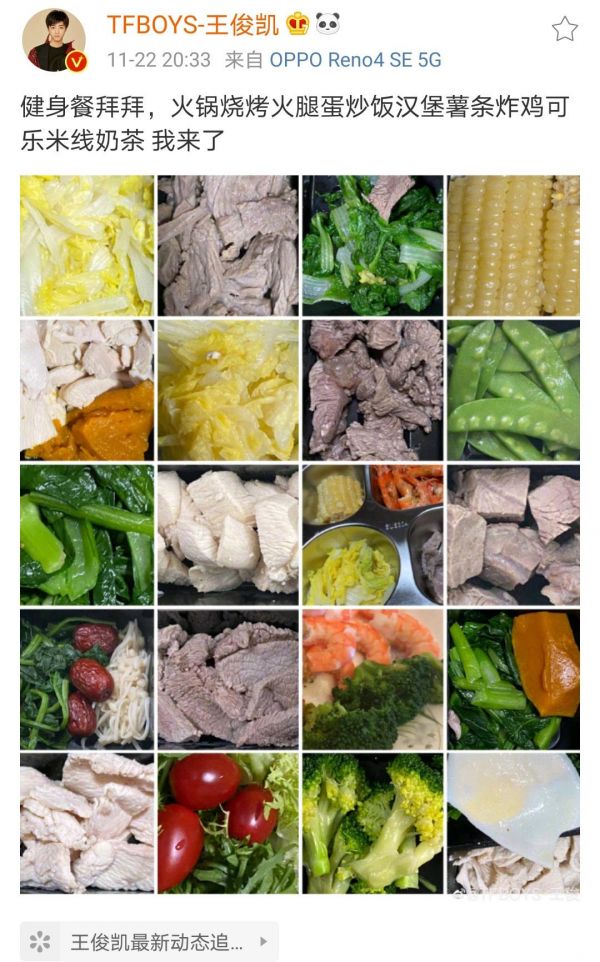Open the poster's profile avatar
This screenshot has width=600, height=962.
pyautogui.click(x=54, y=40)
